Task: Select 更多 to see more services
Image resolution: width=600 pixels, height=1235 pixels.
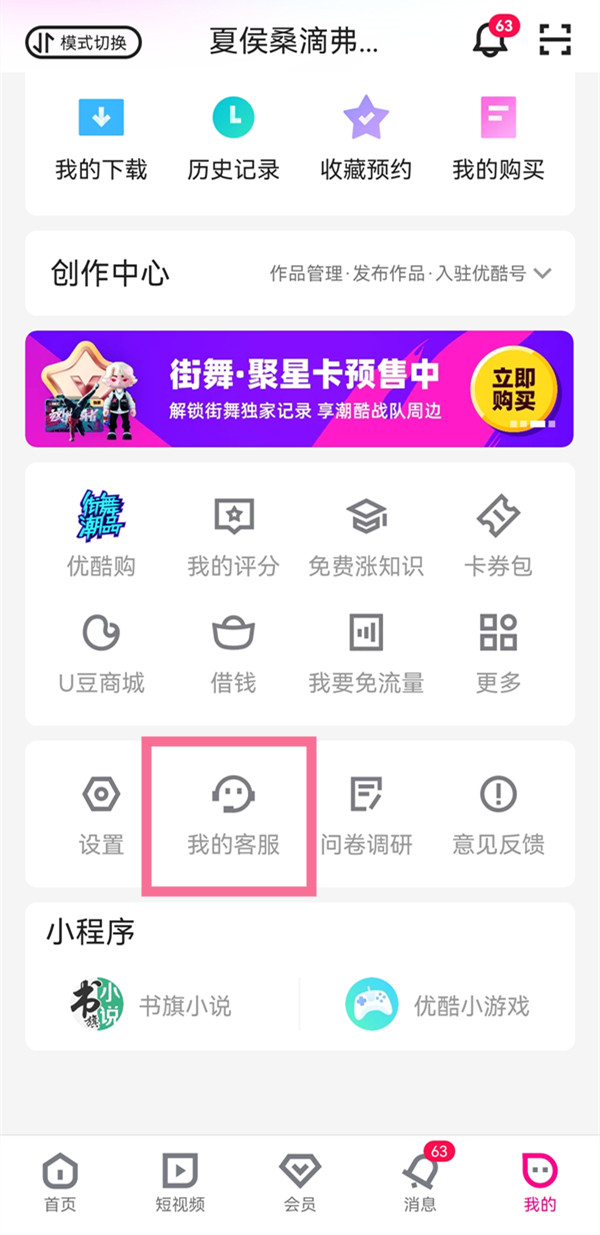Action: click(498, 652)
